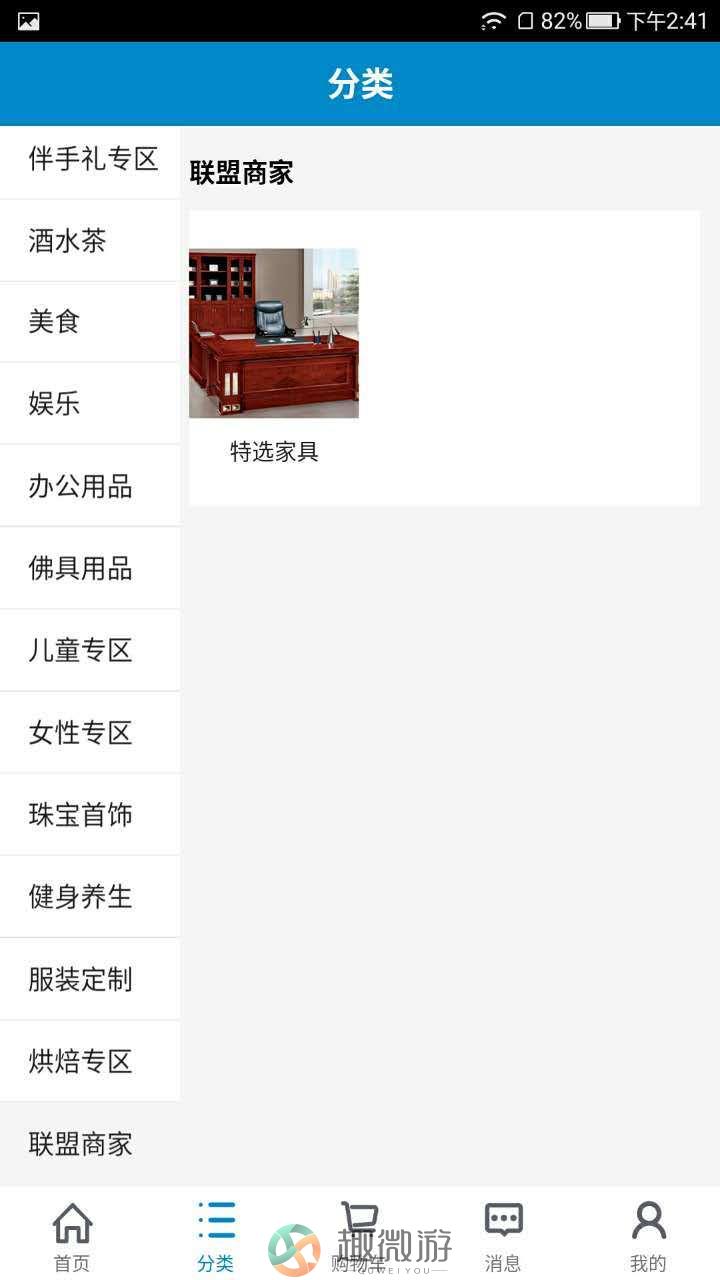
Task: Open the 酒水茶 category
Action: pos(90,241)
